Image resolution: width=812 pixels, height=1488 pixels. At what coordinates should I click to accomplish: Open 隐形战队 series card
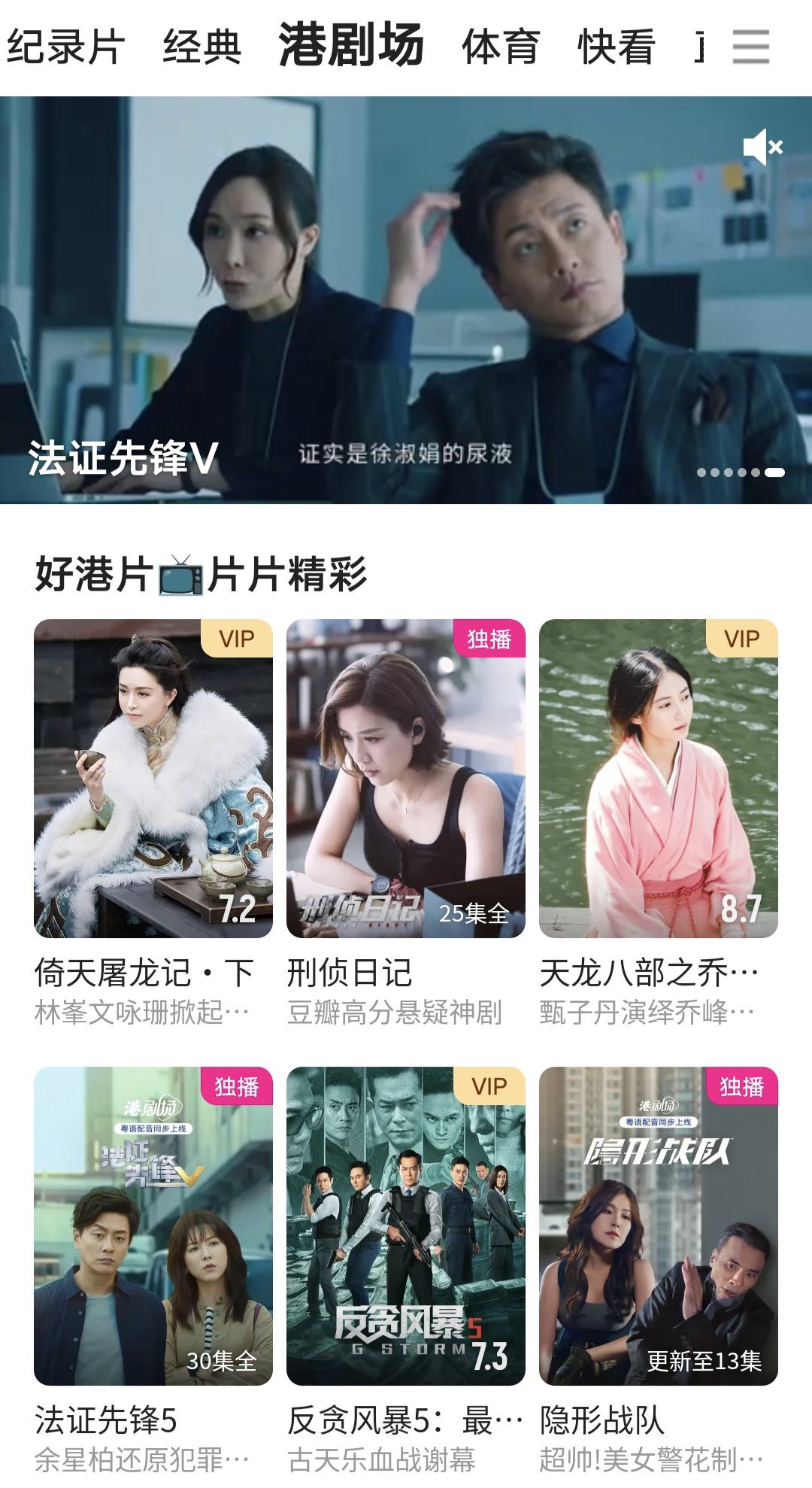point(659,1226)
